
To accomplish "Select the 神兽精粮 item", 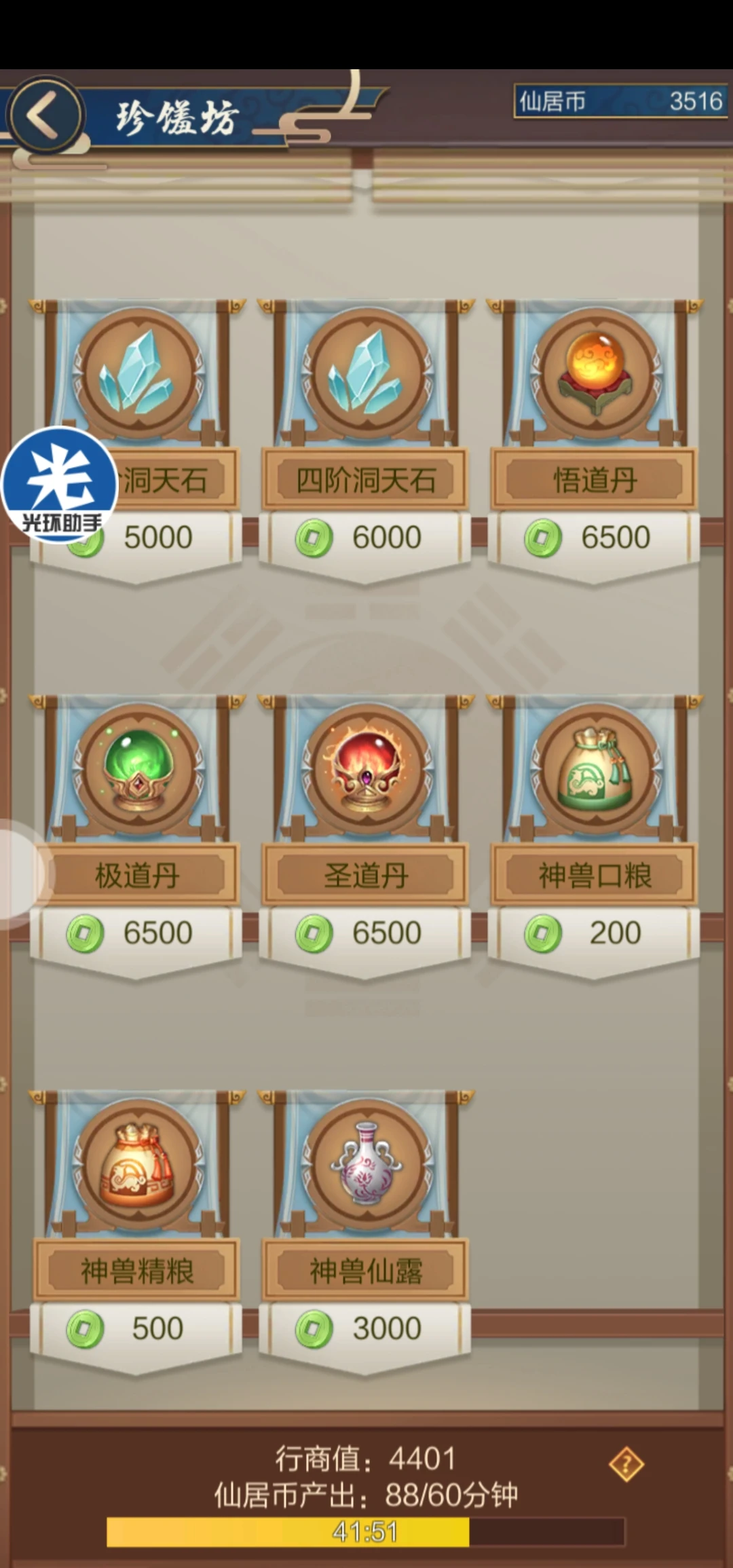I will [x=138, y=1168].
